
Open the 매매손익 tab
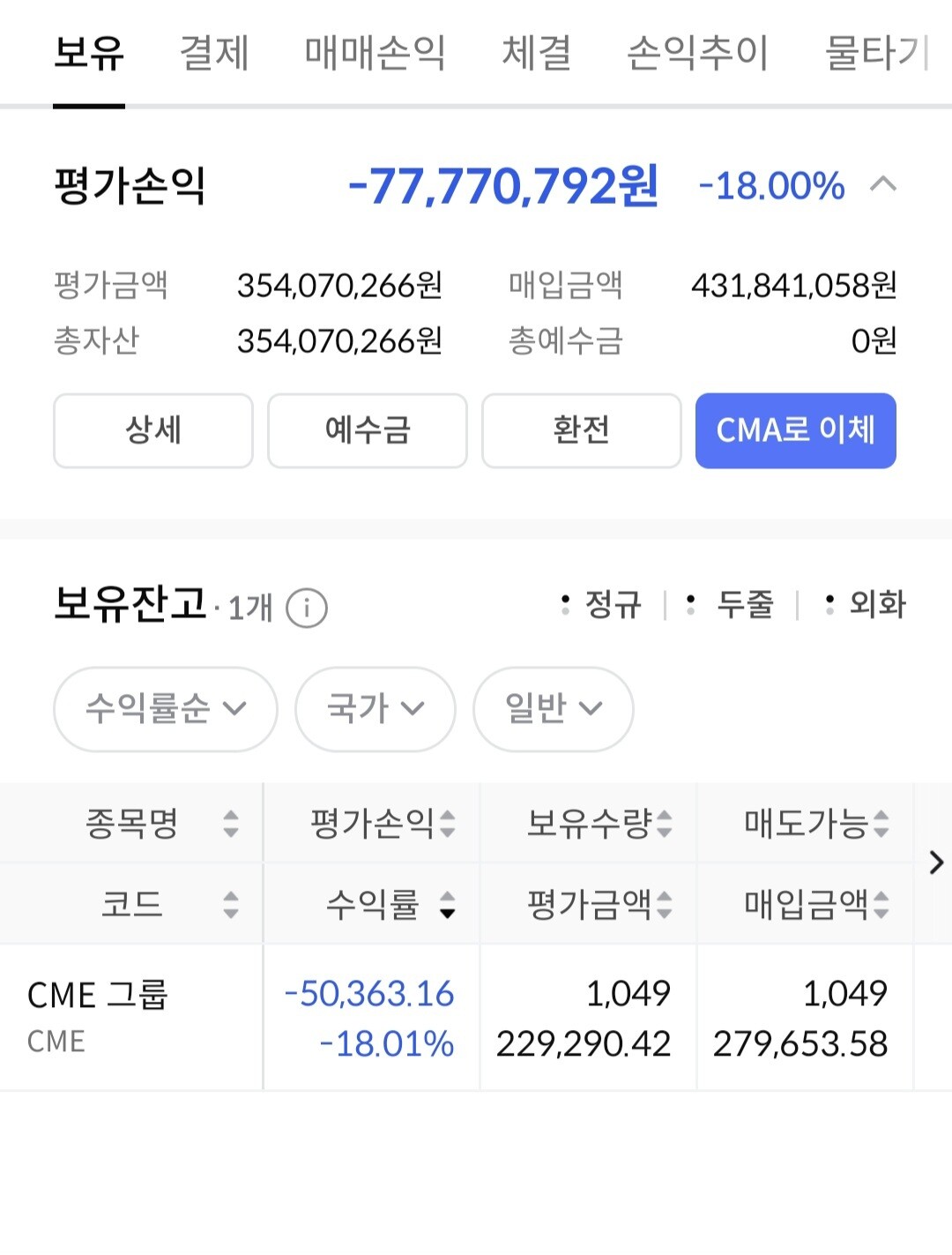375,53
